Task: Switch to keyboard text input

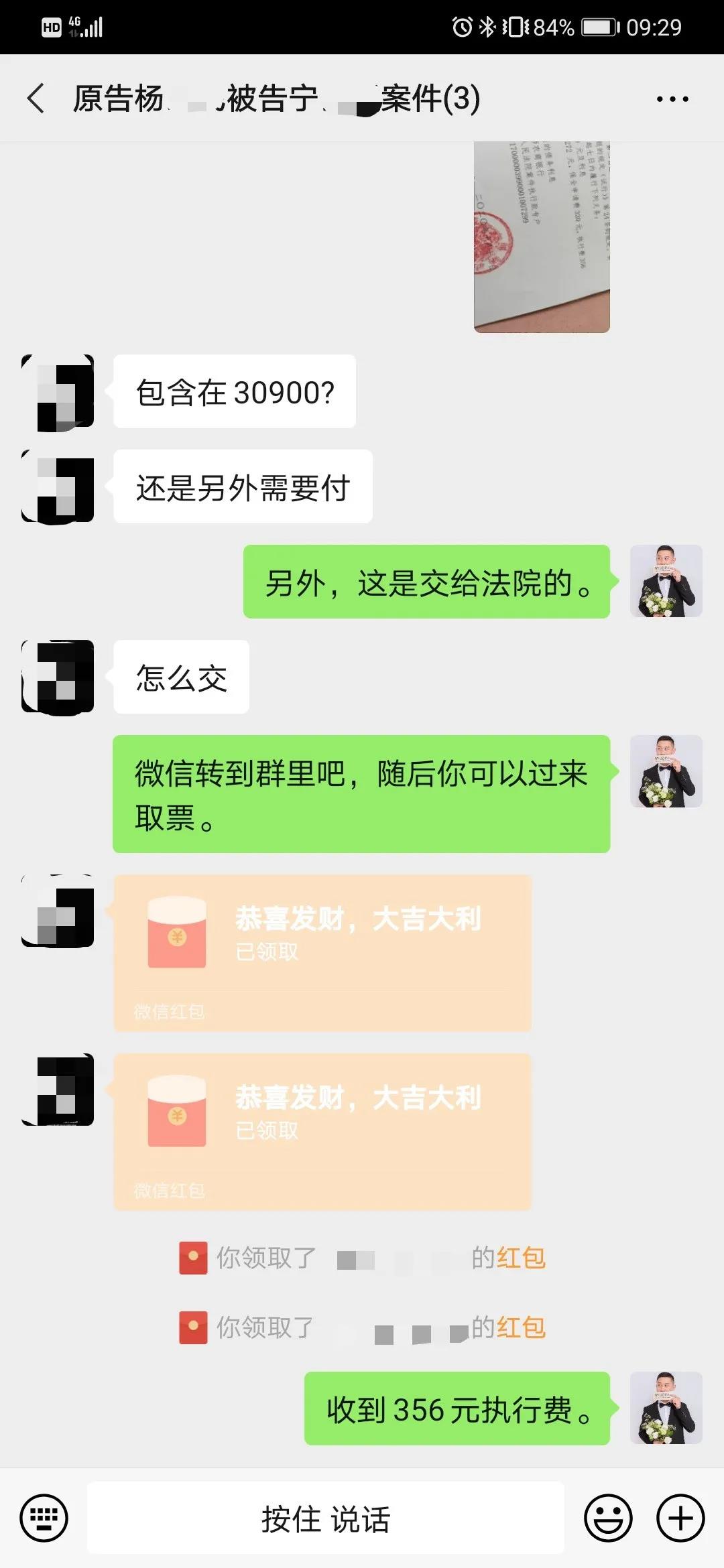Action: [x=44, y=1518]
